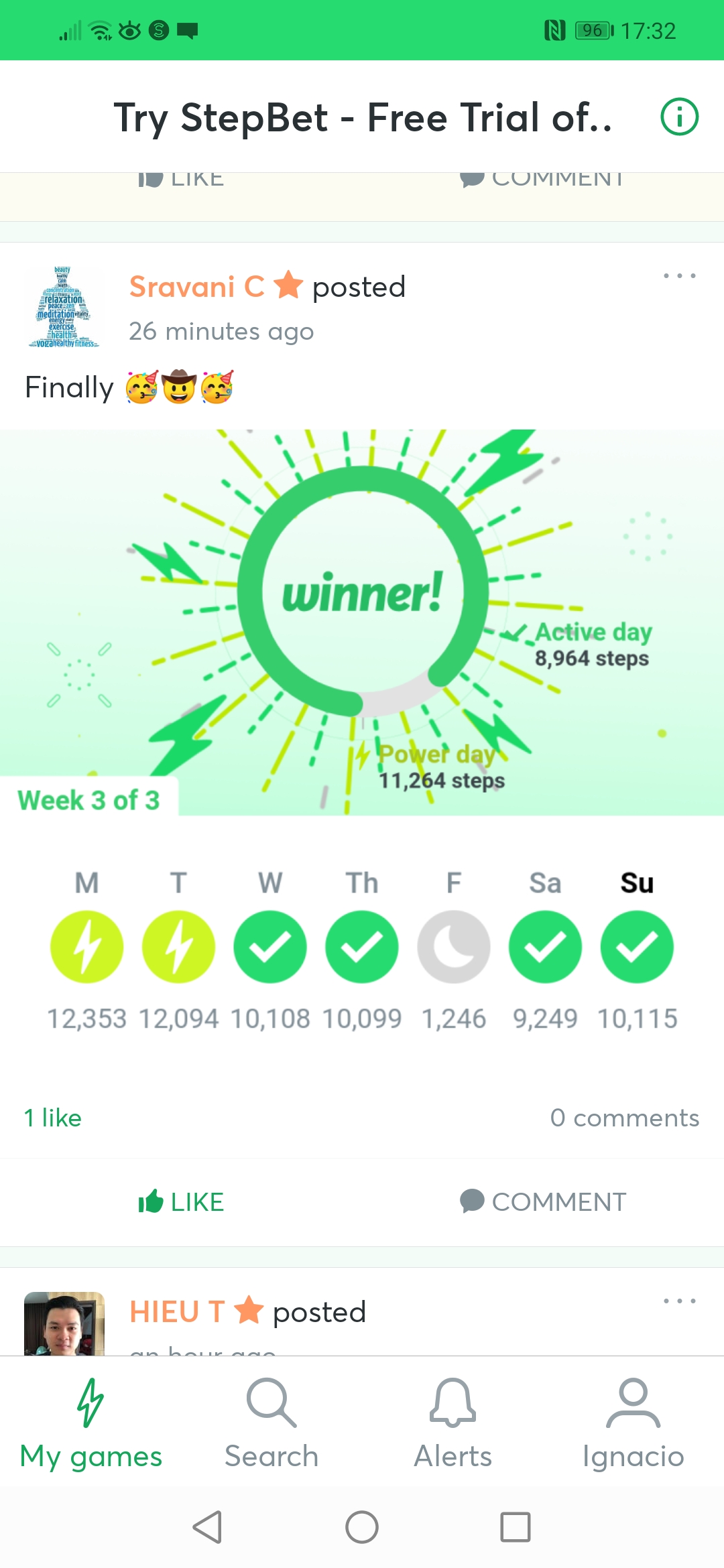
Task: Like Sravani C's winner post
Action: pyautogui.click(x=181, y=1202)
